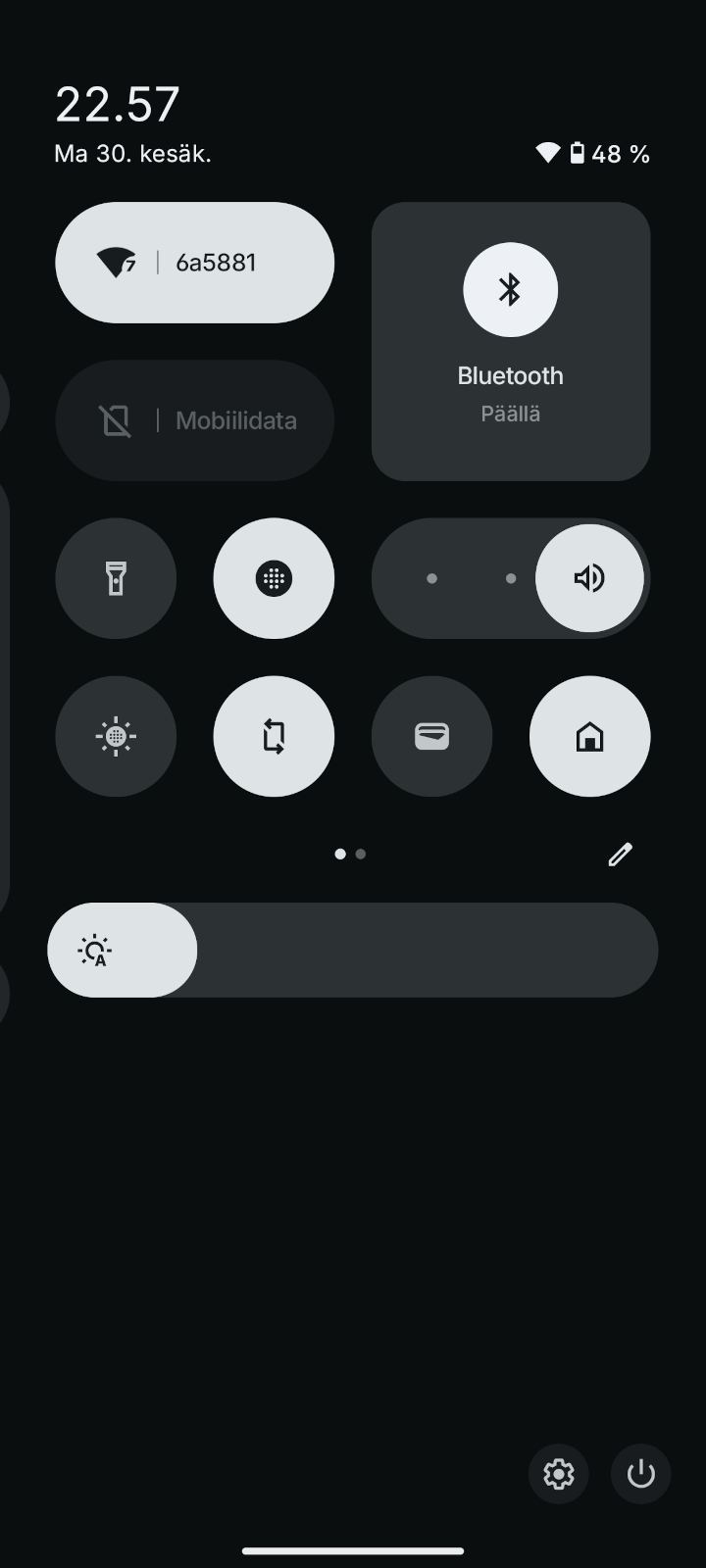Edit quick settings with the pencil icon

(620, 855)
